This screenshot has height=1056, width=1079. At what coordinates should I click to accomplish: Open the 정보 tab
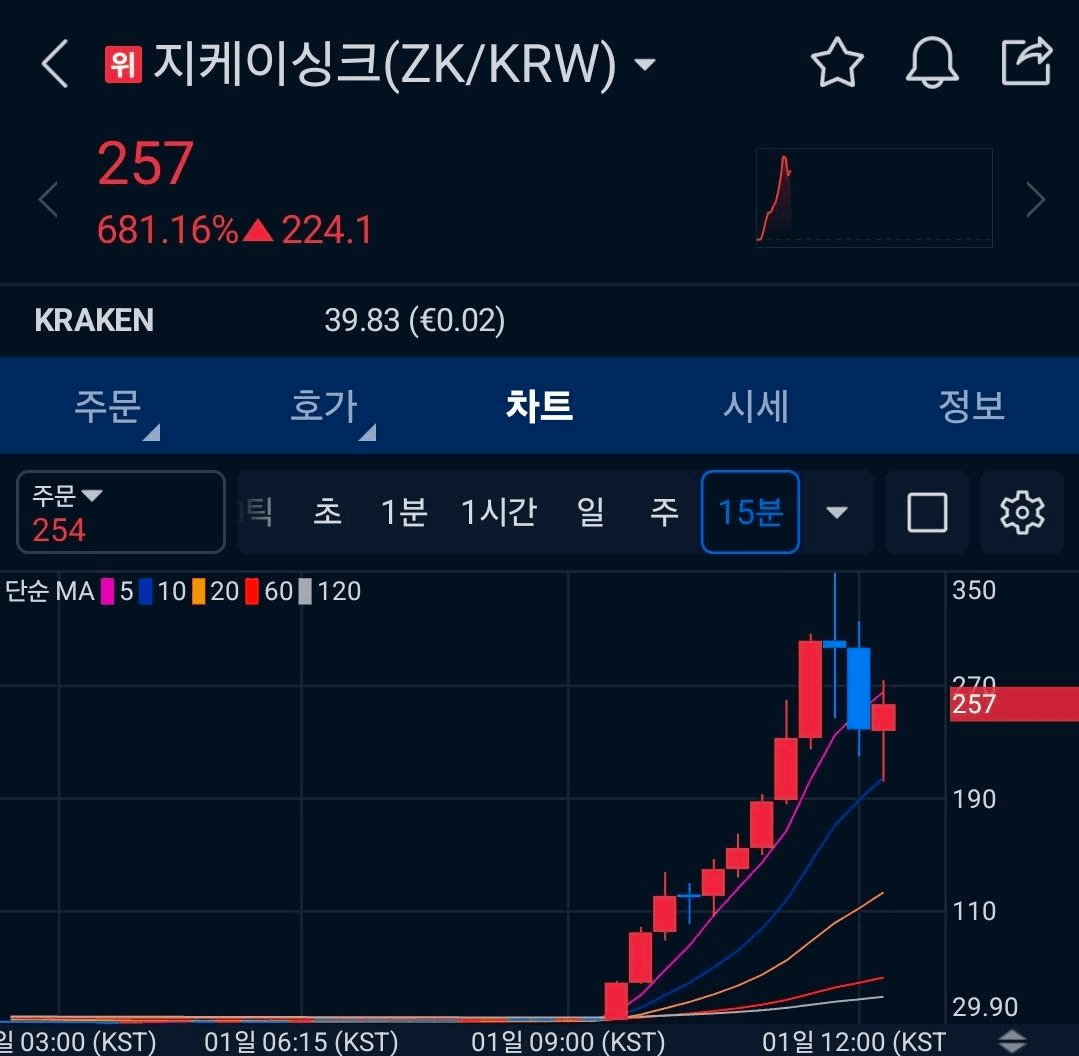click(x=971, y=406)
